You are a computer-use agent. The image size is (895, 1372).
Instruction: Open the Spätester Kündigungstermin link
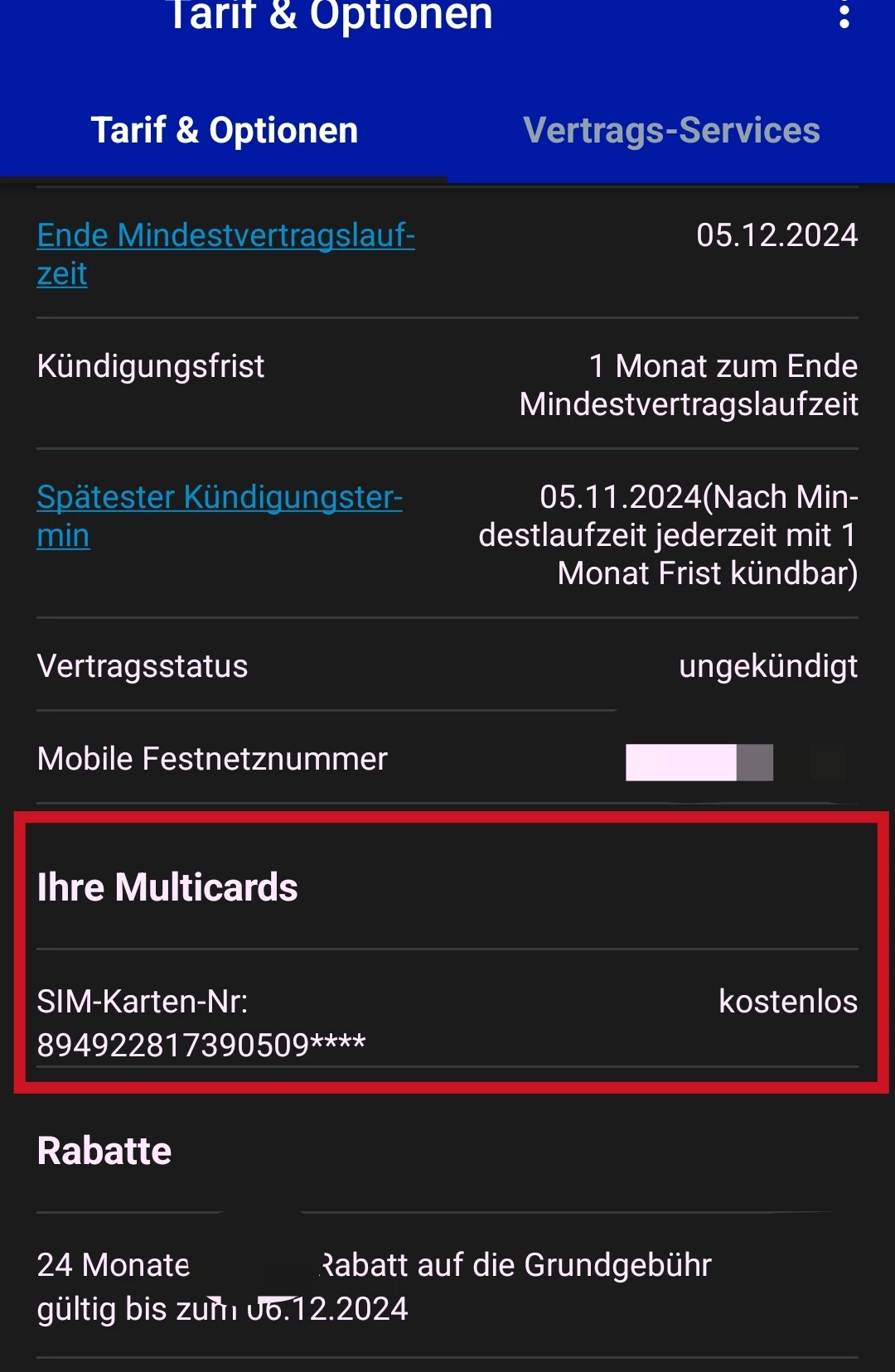[x=219, y=499]
